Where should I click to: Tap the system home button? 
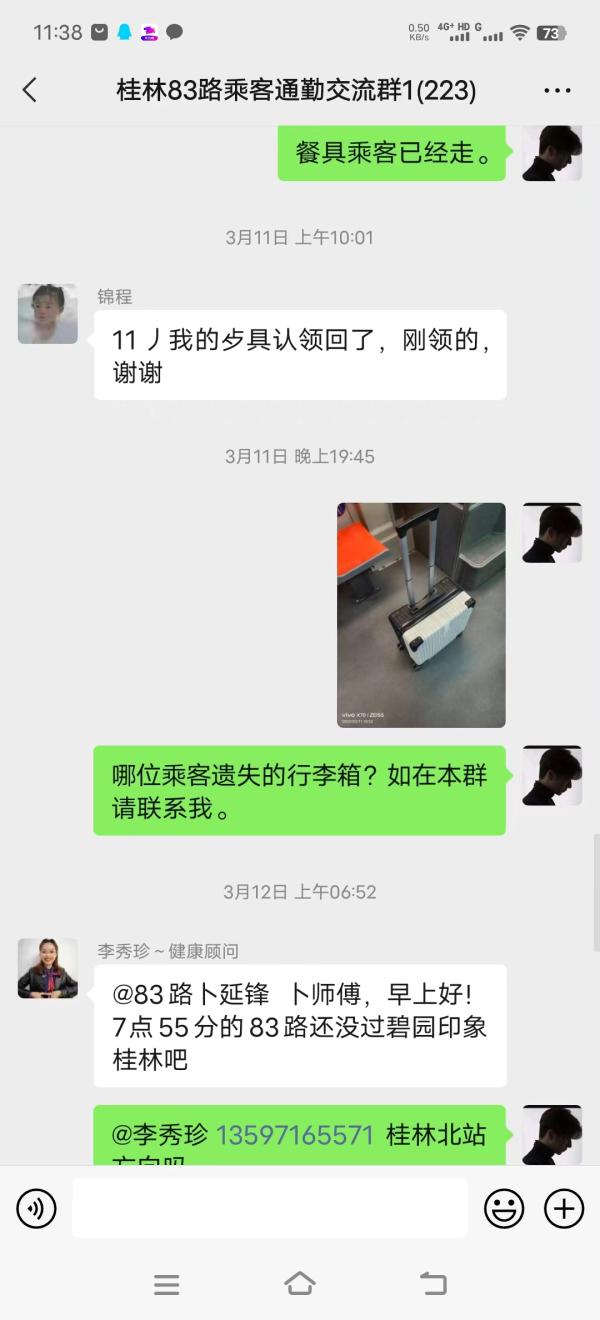point(299,1284)
